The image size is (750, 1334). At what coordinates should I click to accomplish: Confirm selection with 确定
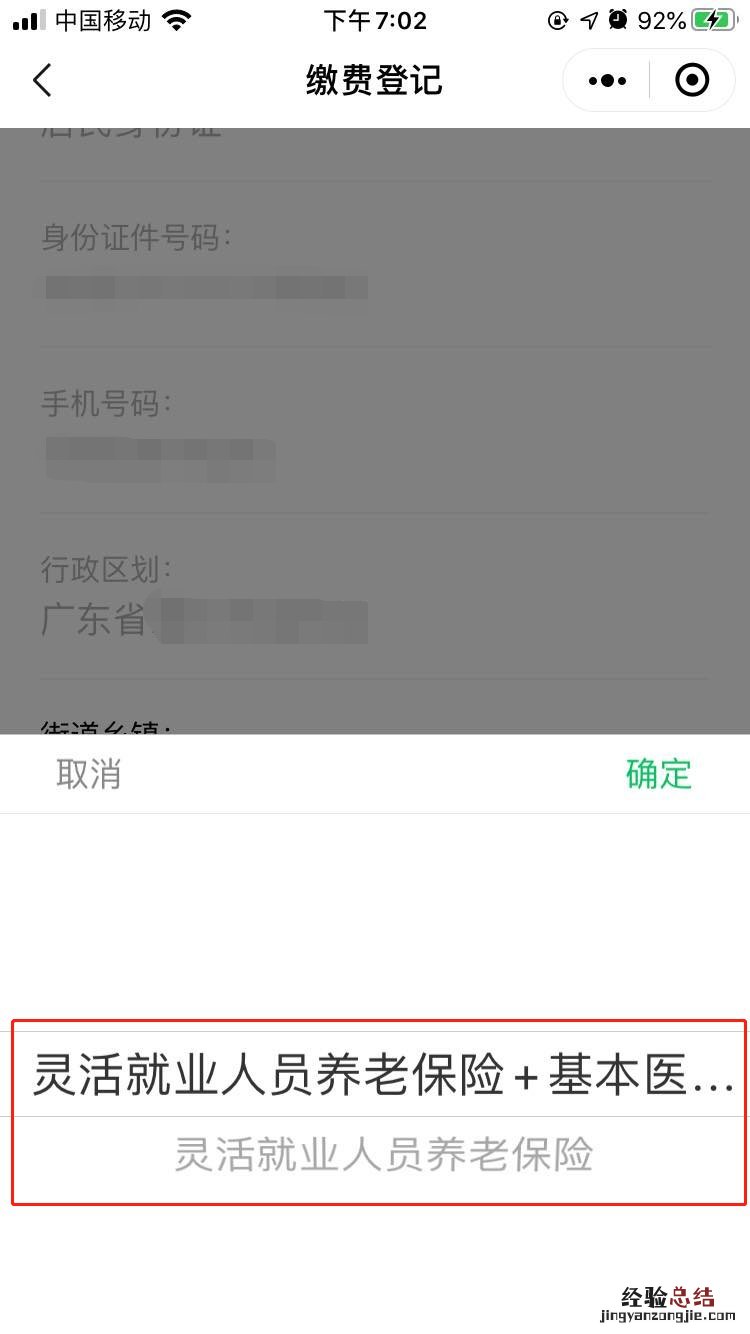658,774
